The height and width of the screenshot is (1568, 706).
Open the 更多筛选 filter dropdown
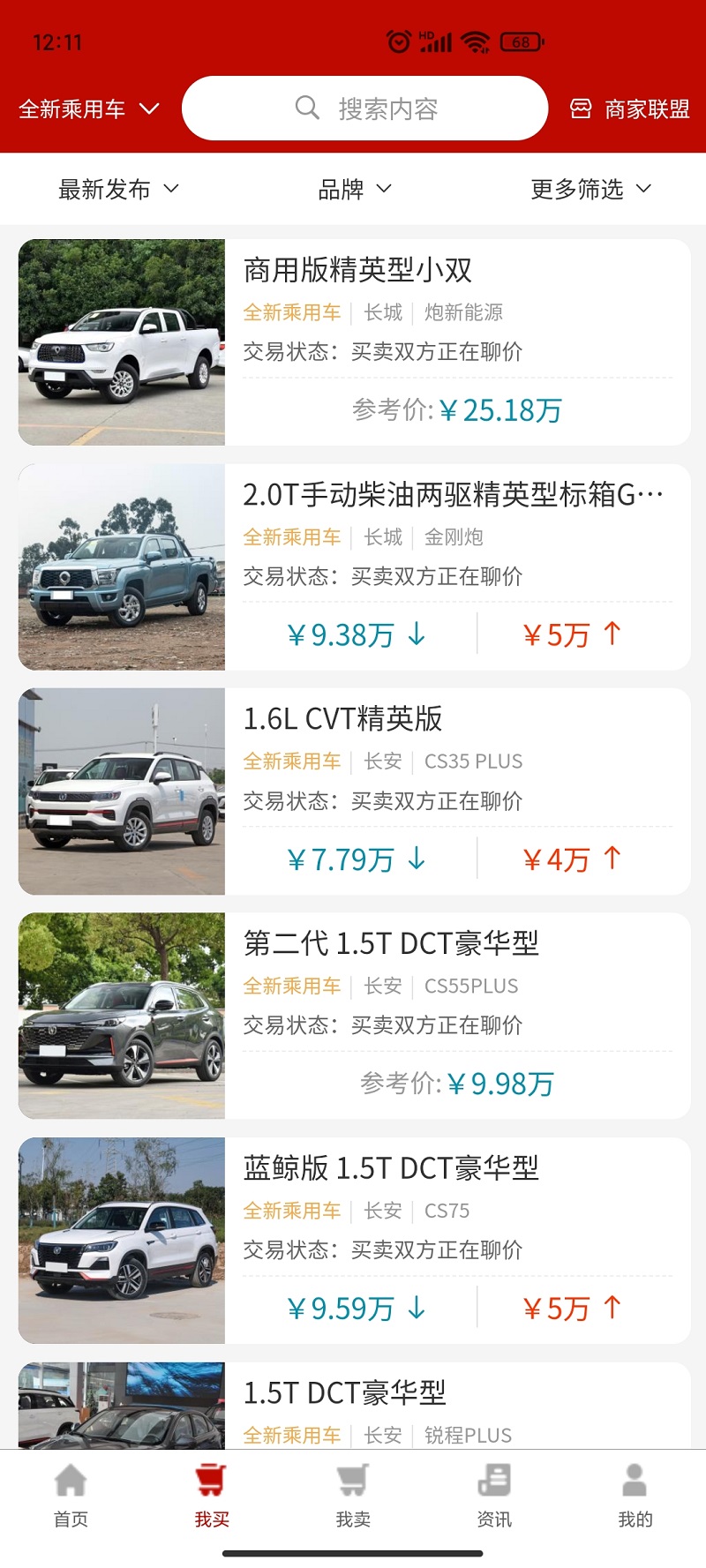tap(589, 188)
